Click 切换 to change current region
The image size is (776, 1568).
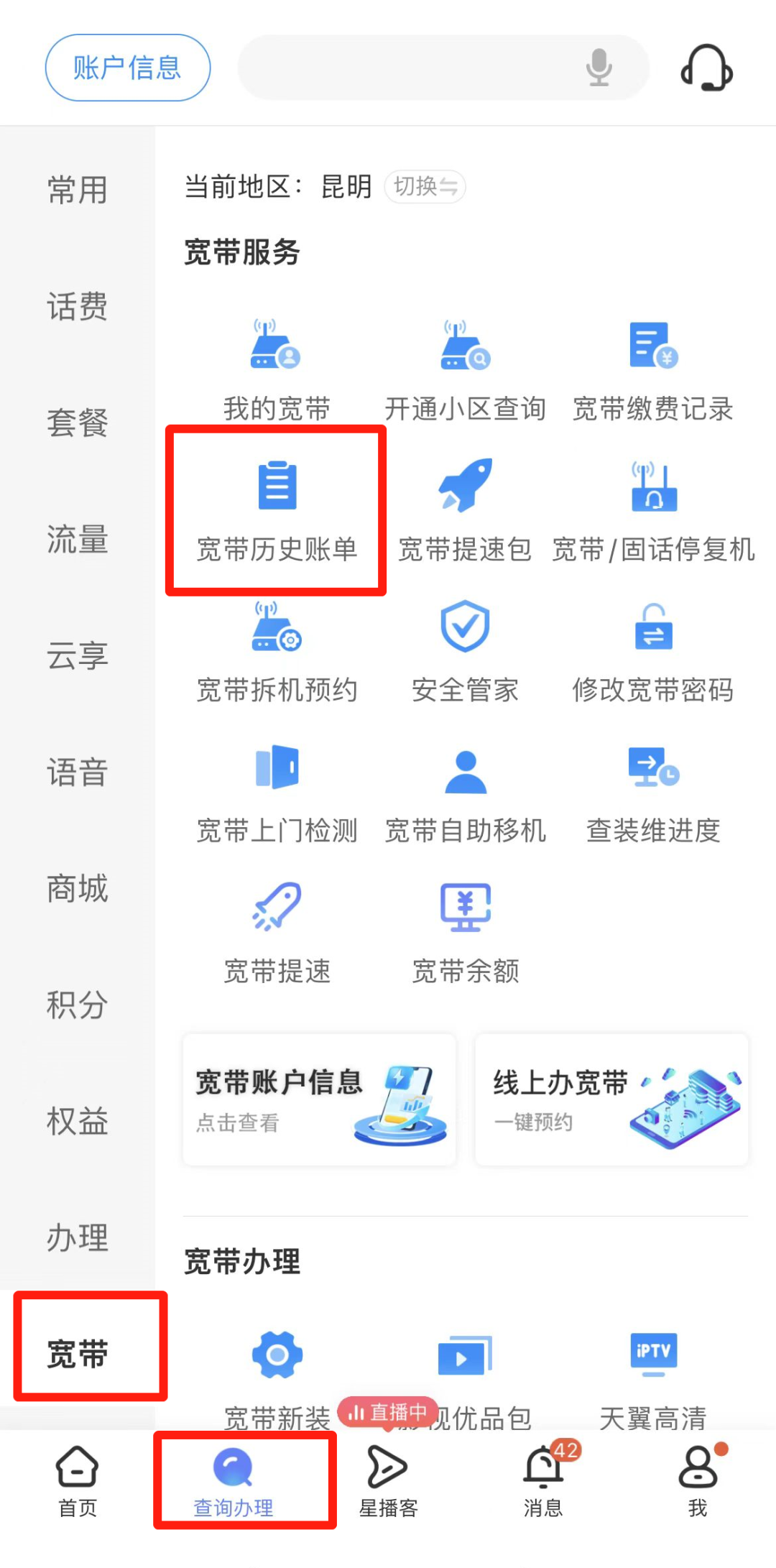click(424, 186)
